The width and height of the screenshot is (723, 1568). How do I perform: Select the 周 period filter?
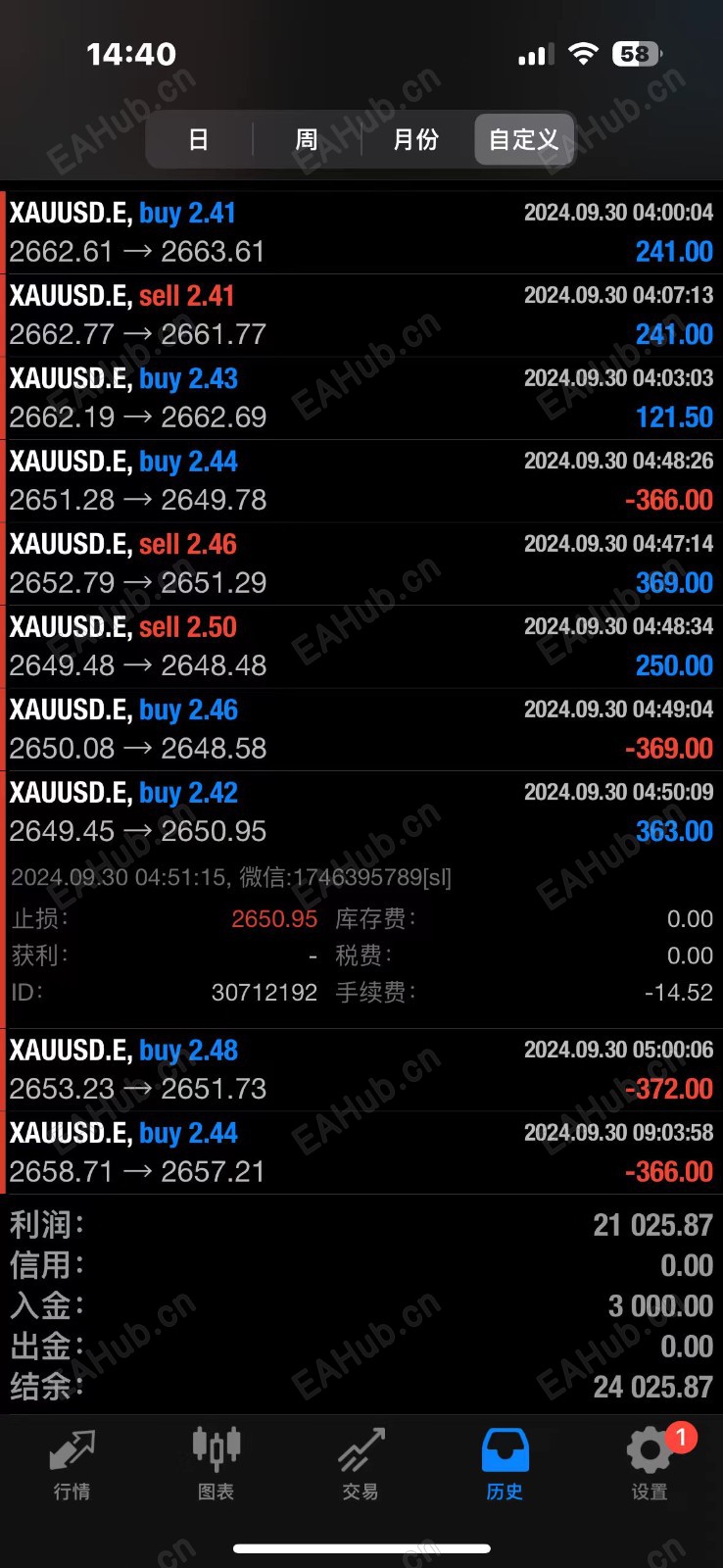307,140
